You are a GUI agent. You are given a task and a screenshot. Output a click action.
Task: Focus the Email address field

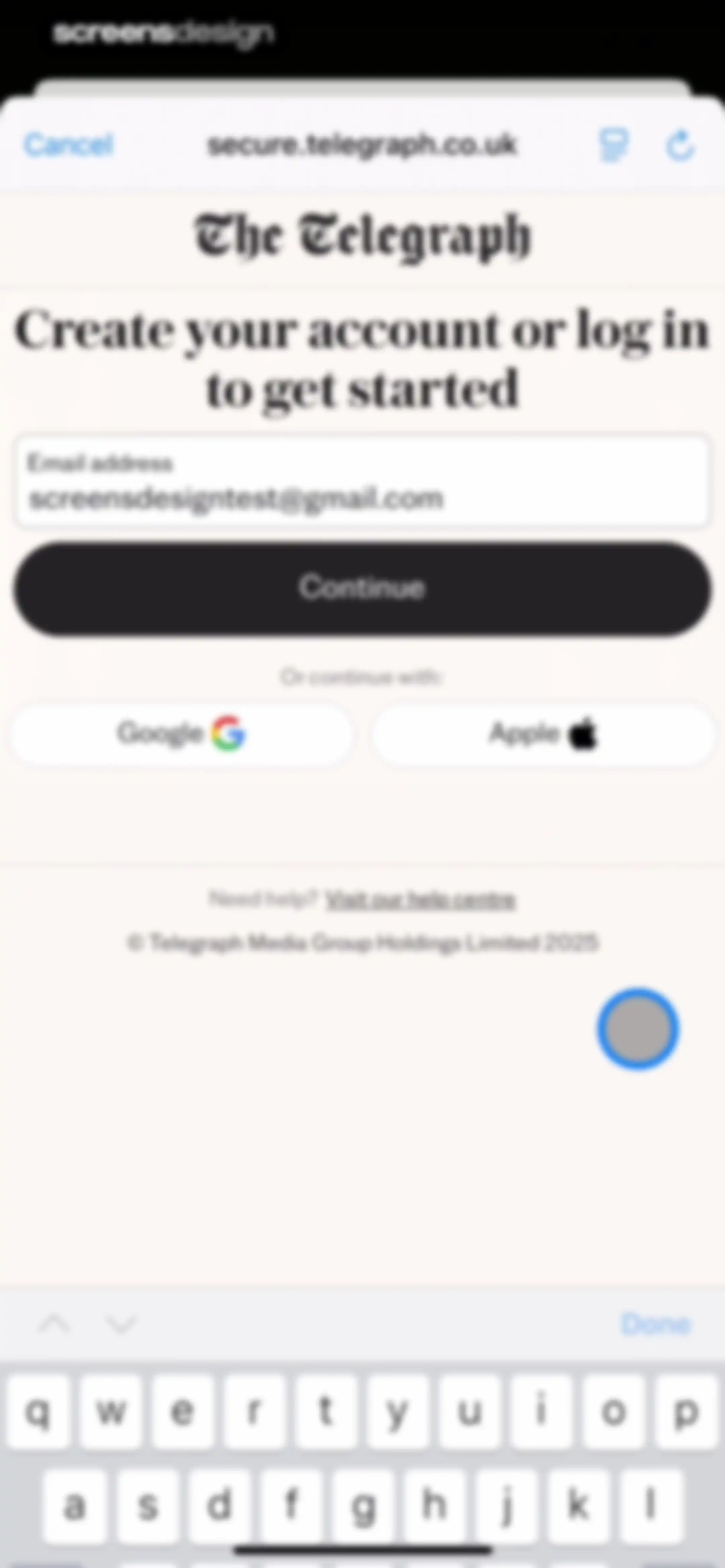click(x=362, y=481)
